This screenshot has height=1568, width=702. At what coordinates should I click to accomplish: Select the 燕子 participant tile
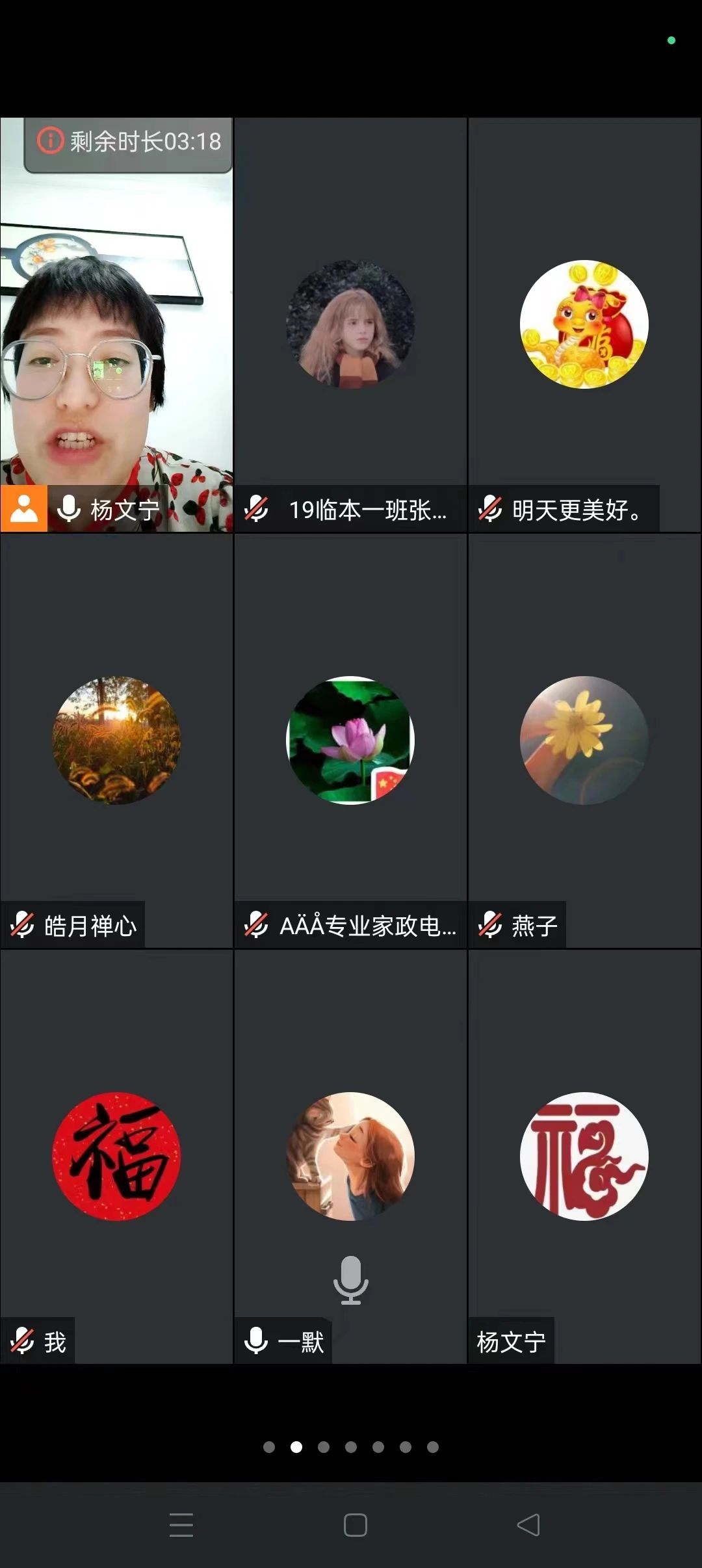[x=584, y=741]
